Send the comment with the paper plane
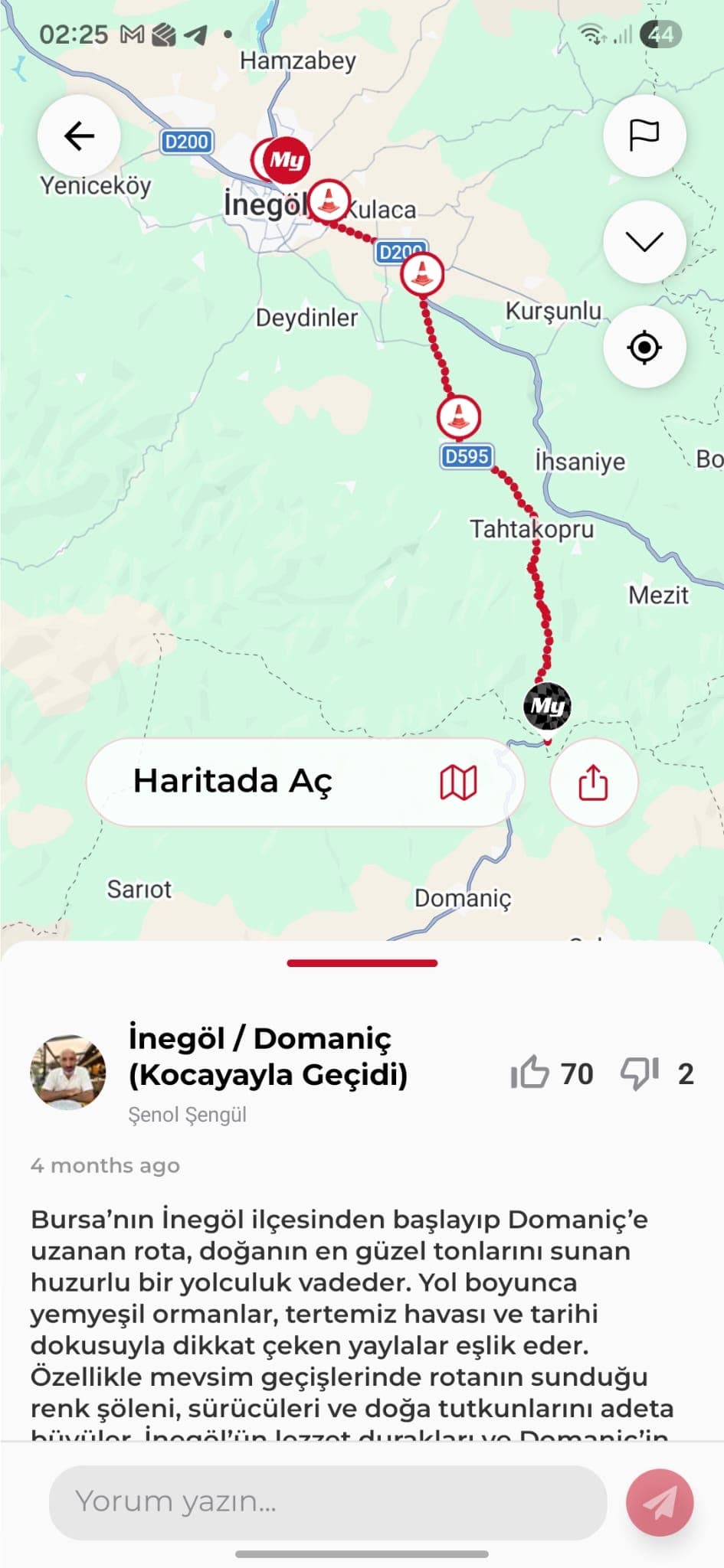Image resolution: width=724 pixels, height=1568 pixels. [659, 1501]
